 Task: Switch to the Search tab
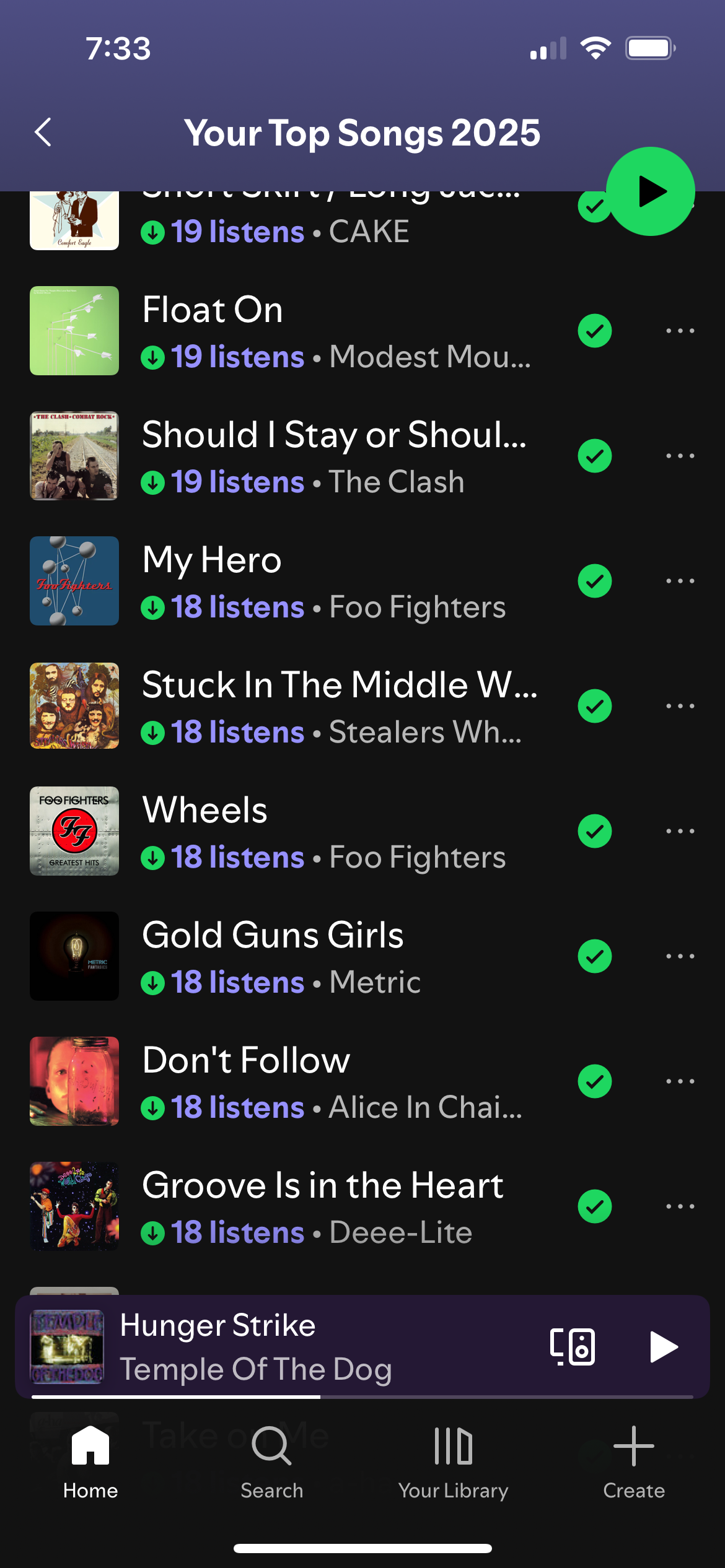click(x=271, y=1461)
